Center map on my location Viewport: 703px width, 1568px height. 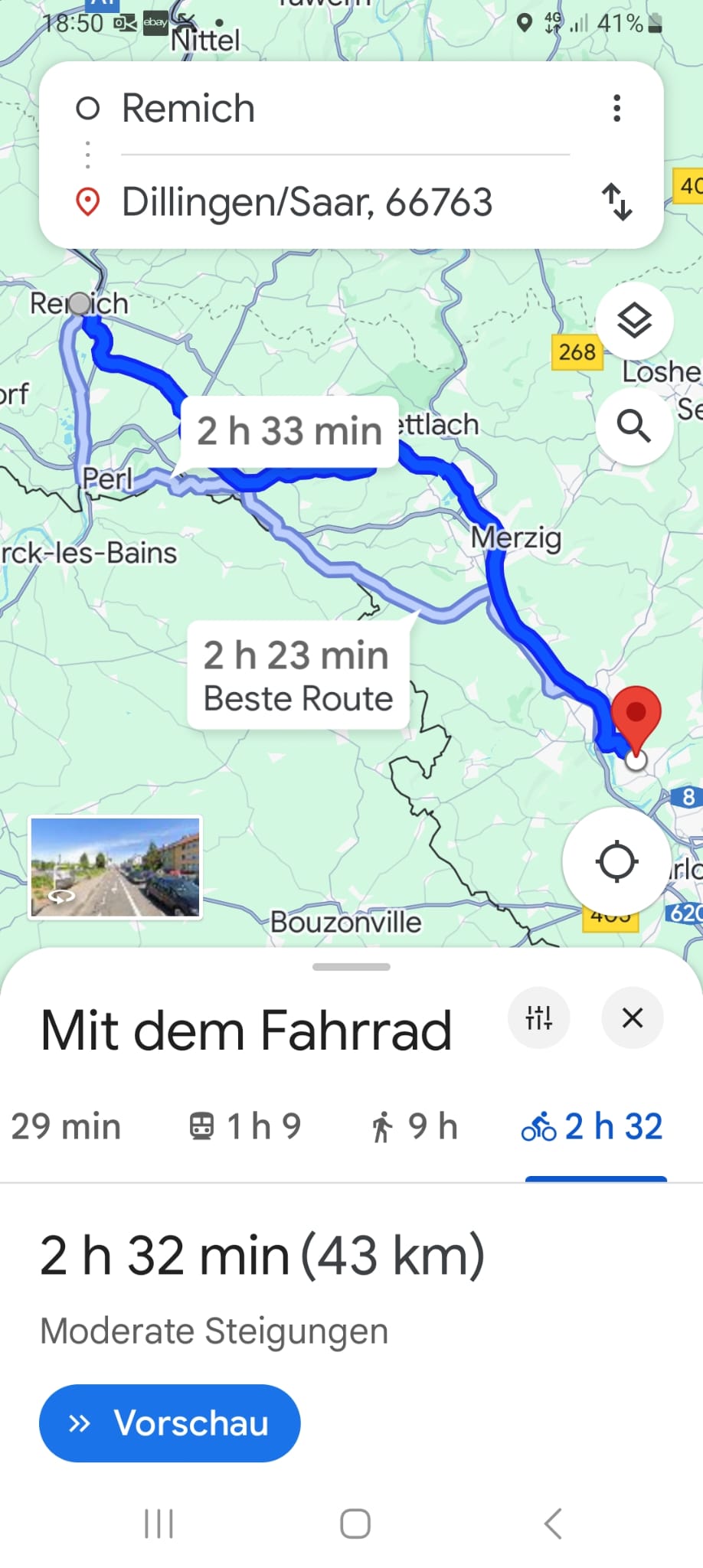(x=616, y=861)
